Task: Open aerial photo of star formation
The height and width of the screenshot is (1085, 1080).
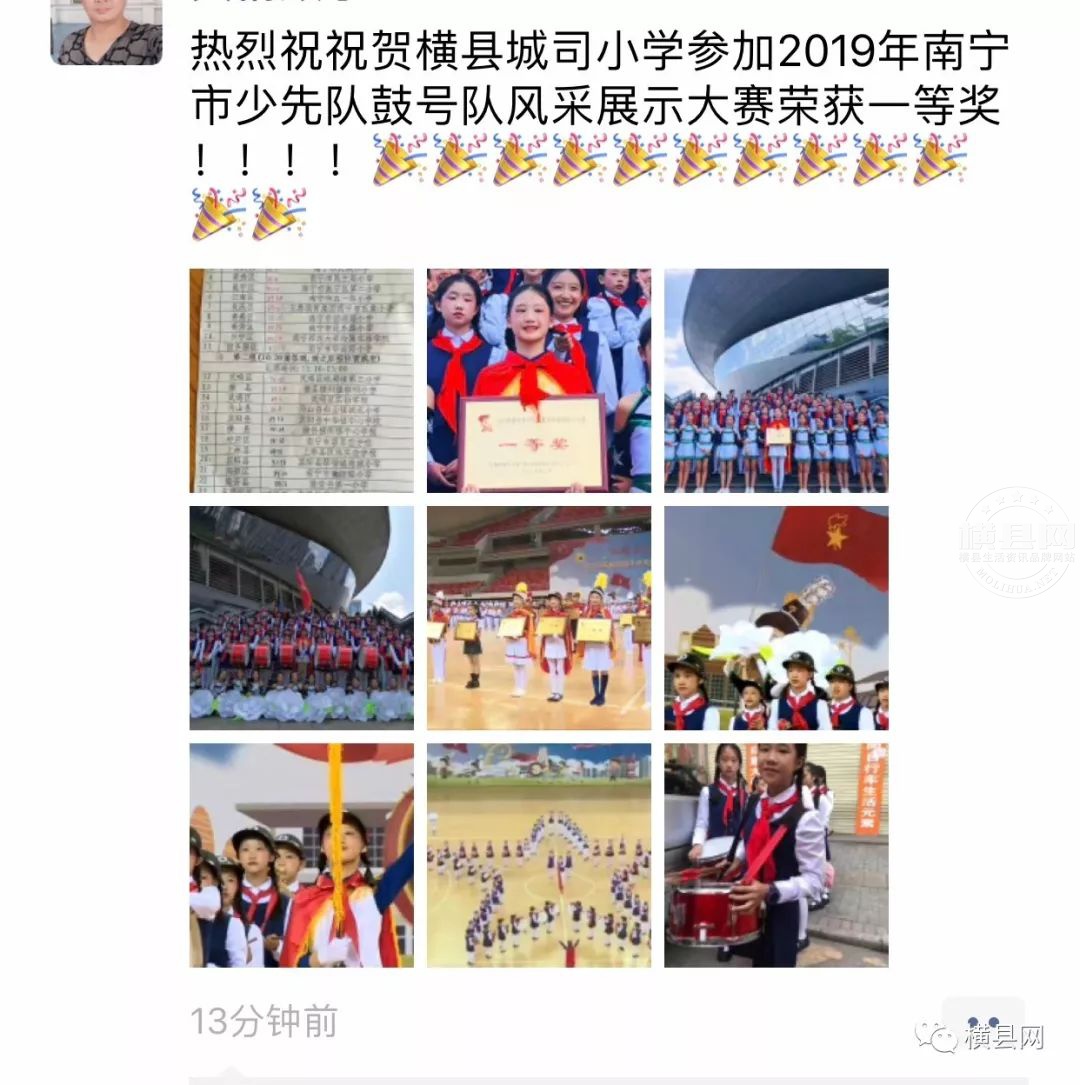Action: tap(538, 855)
